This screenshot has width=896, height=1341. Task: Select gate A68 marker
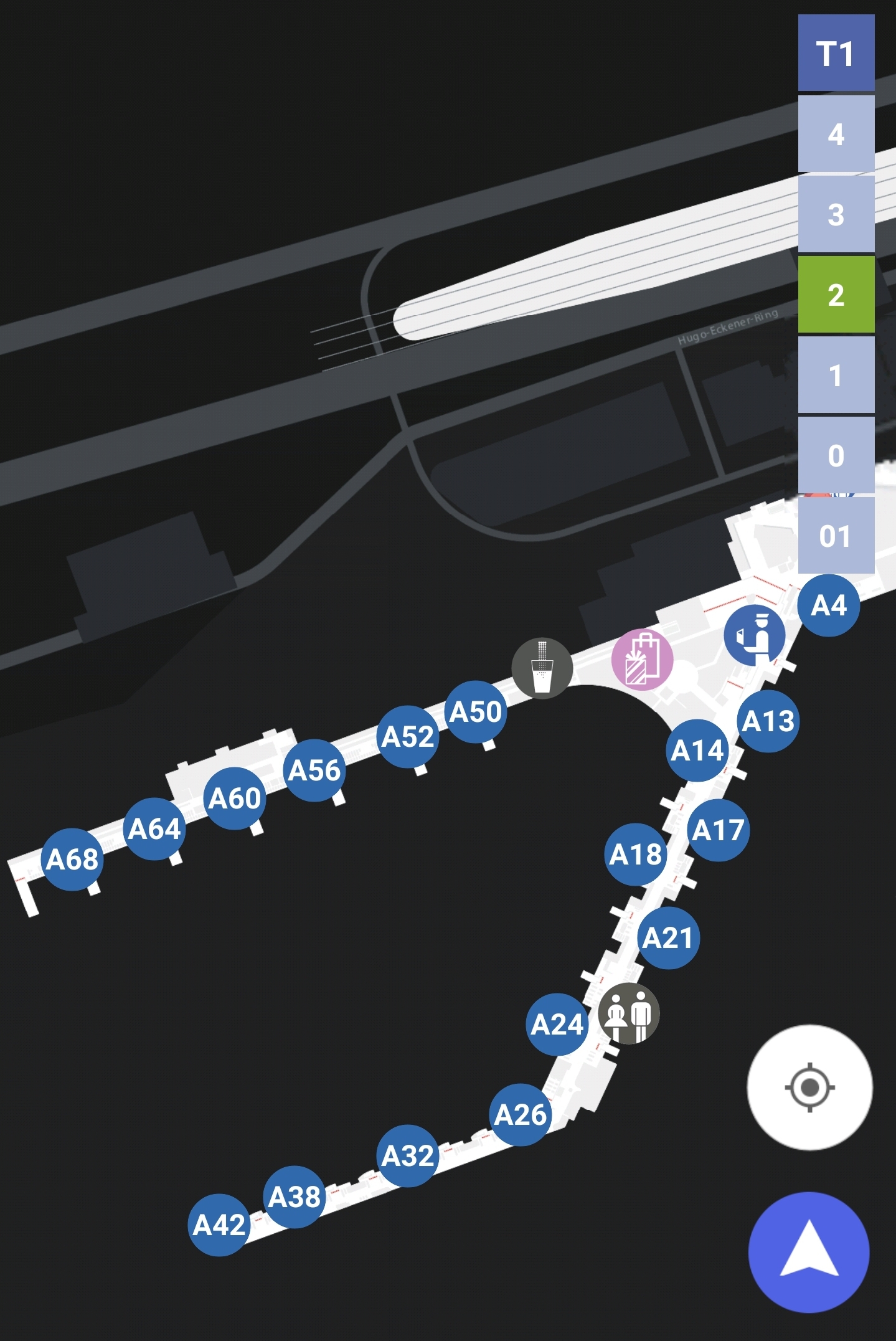click(72, 859)
